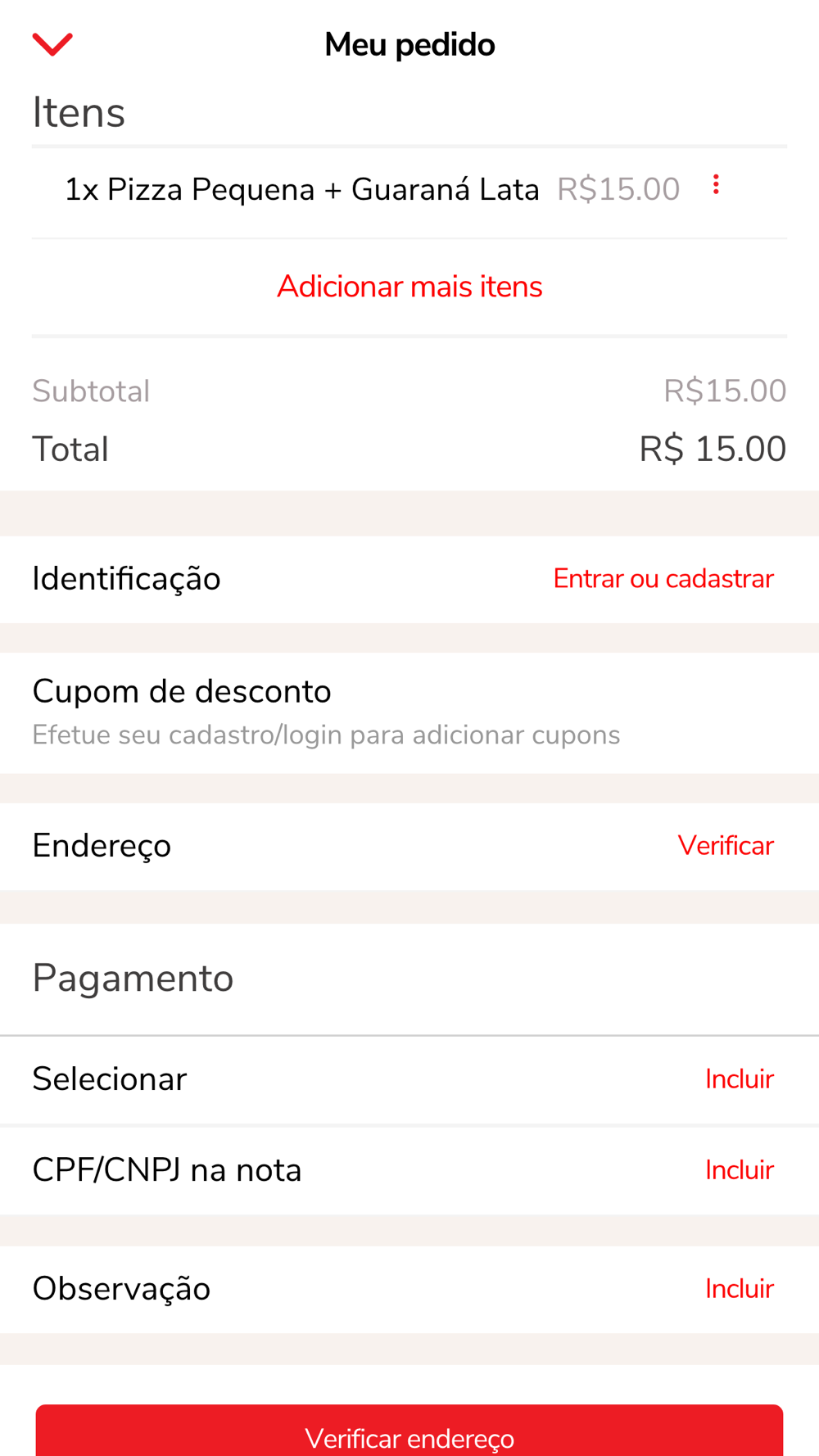
Task: Include CPF/CNPJ na nota
Action: point(740,1170)
